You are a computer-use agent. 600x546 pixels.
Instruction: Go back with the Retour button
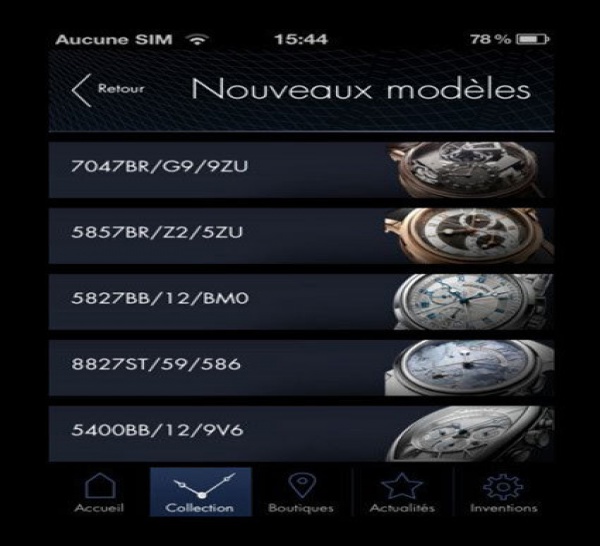[108, 89]
